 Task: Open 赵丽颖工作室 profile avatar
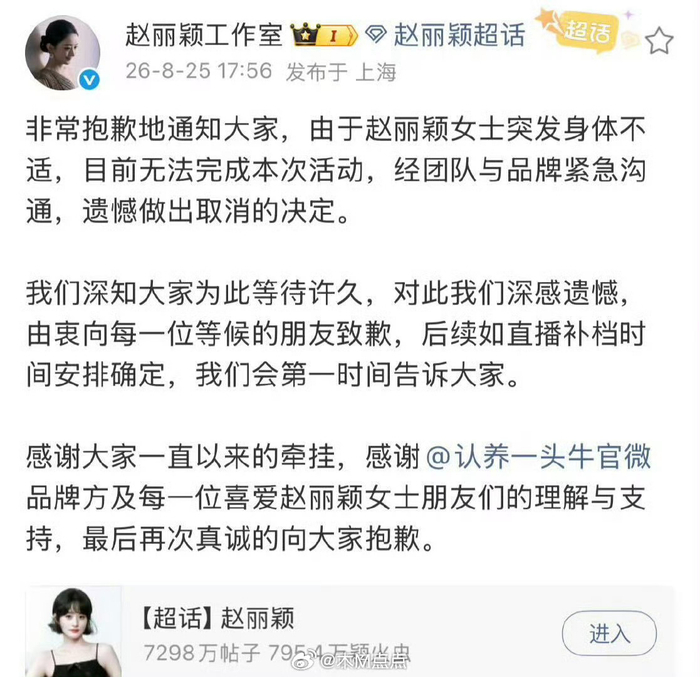pos(62,53)
